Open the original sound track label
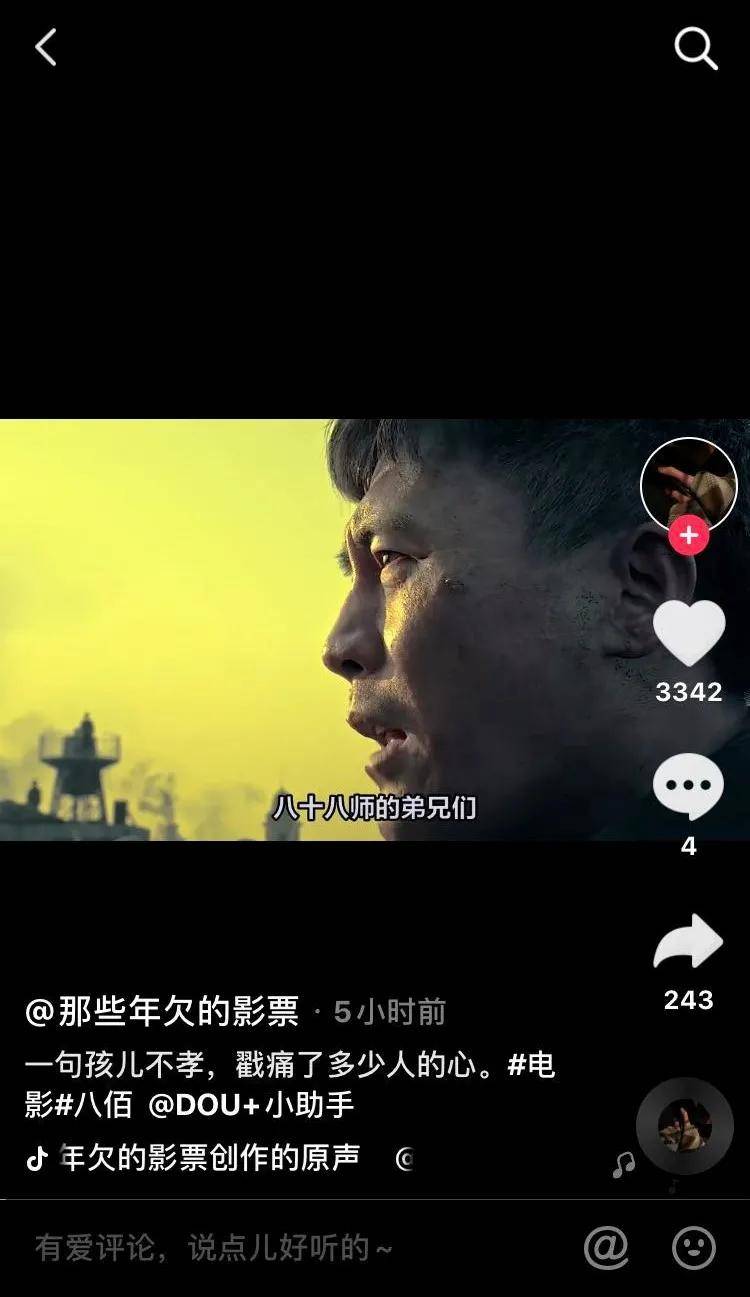This screenshot has width=750, height=1297. point(208,1158)
